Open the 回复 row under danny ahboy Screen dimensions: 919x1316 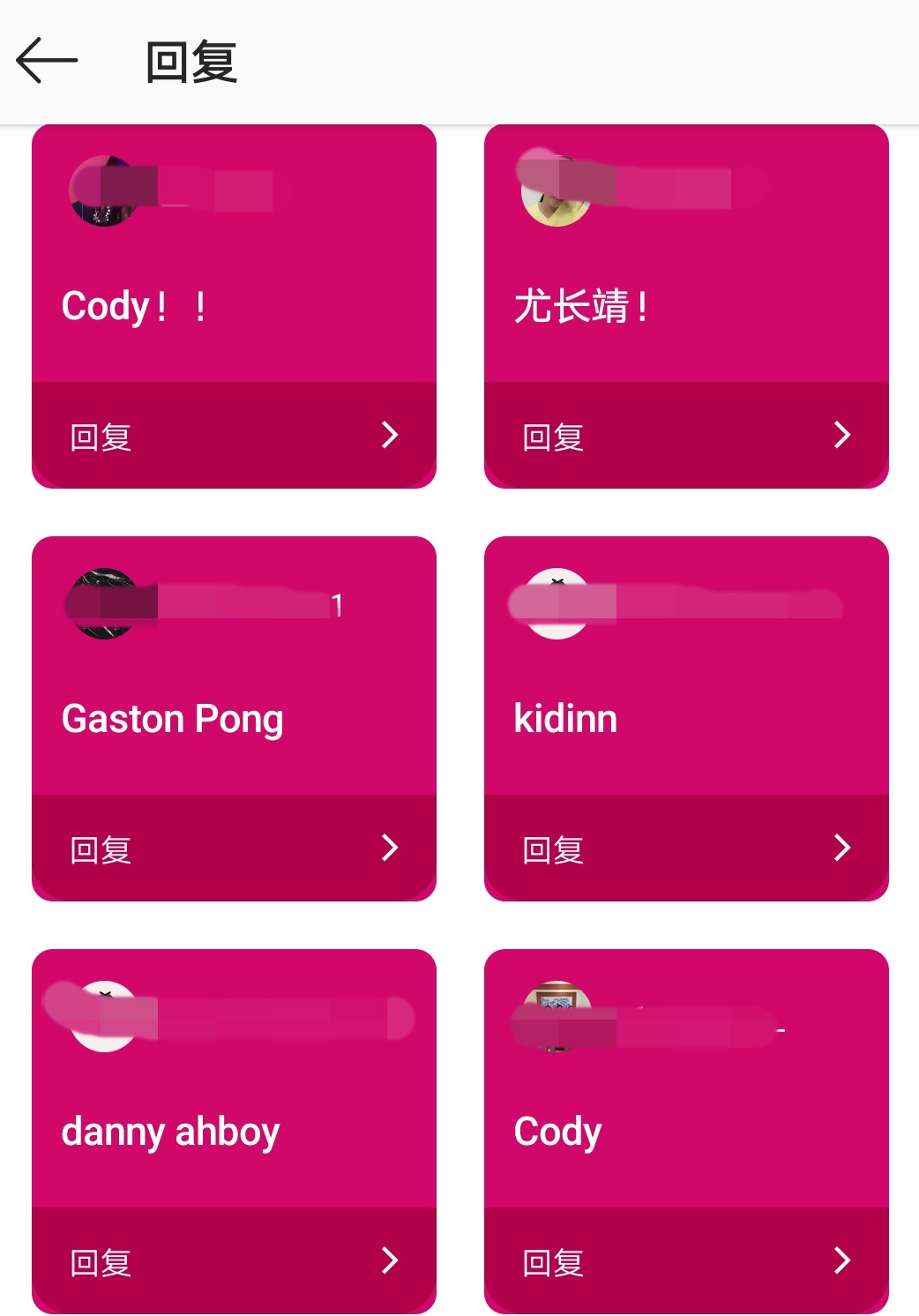click(234, 1260)
